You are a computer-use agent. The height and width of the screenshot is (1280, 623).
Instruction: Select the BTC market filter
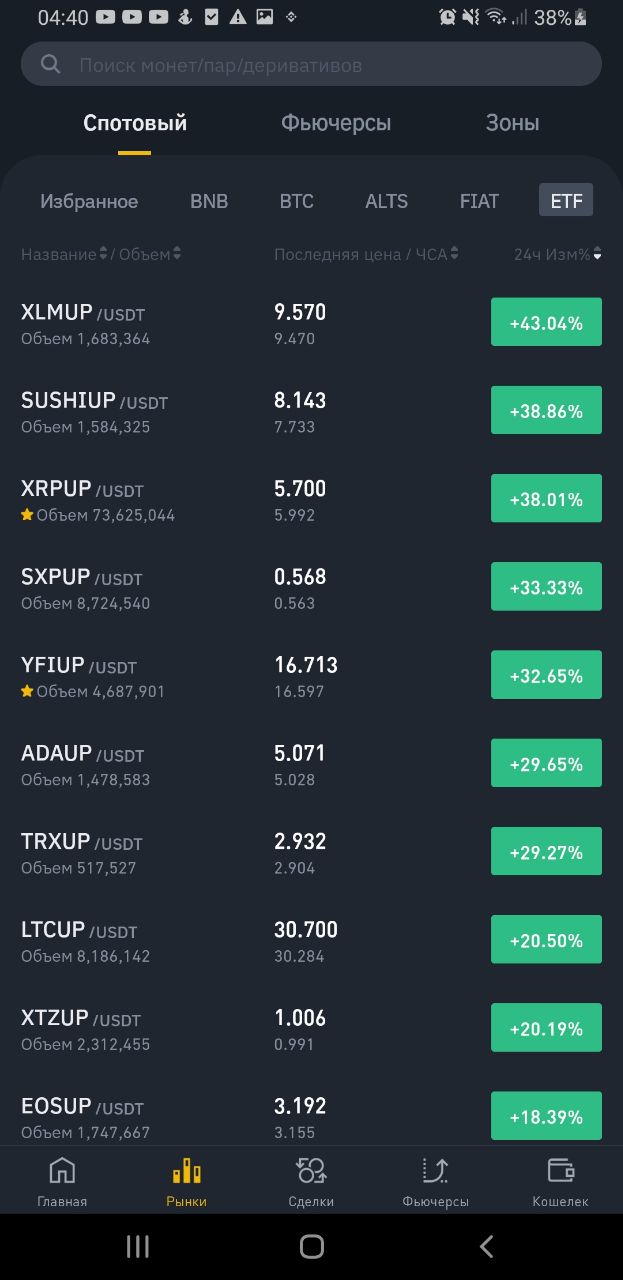[x=296, y=201]
